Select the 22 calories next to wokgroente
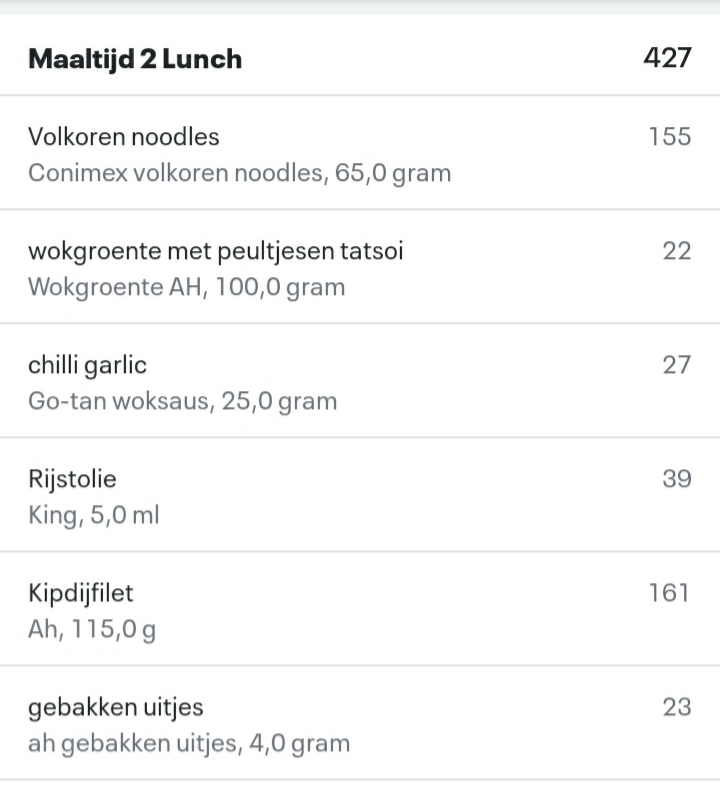Image resolution: width=720 pixels, height=804 pixels. pyautogui.click(x=680, y=251)
